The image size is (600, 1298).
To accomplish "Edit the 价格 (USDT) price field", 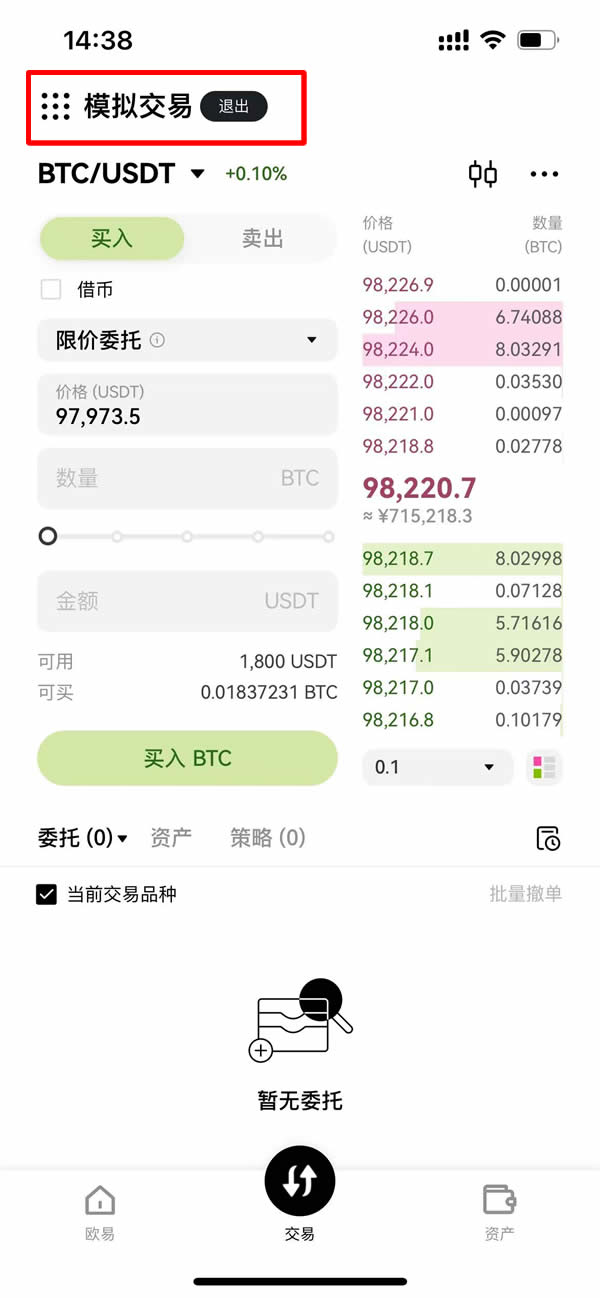I will [x=187, y=405].
